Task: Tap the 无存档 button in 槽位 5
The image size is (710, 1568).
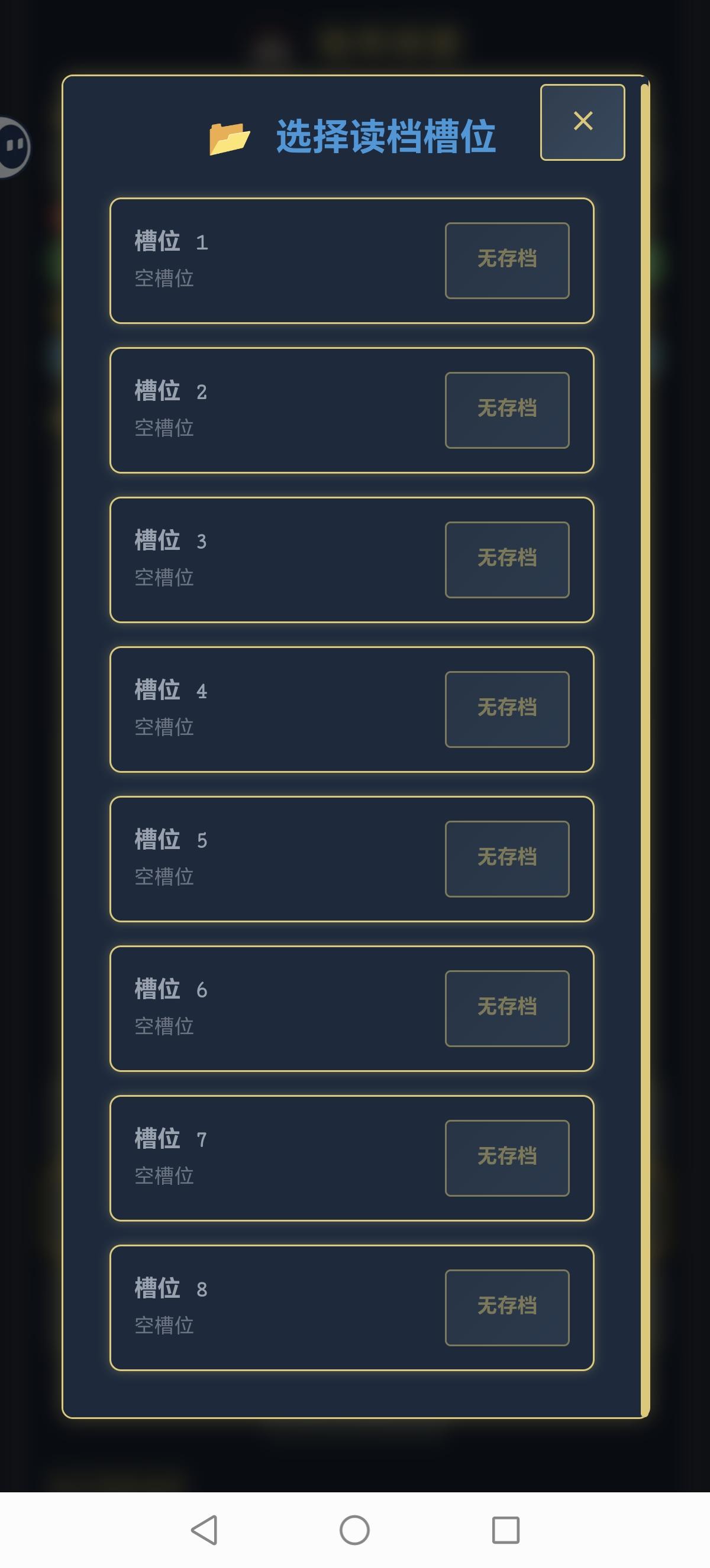Action: point(506,859)
